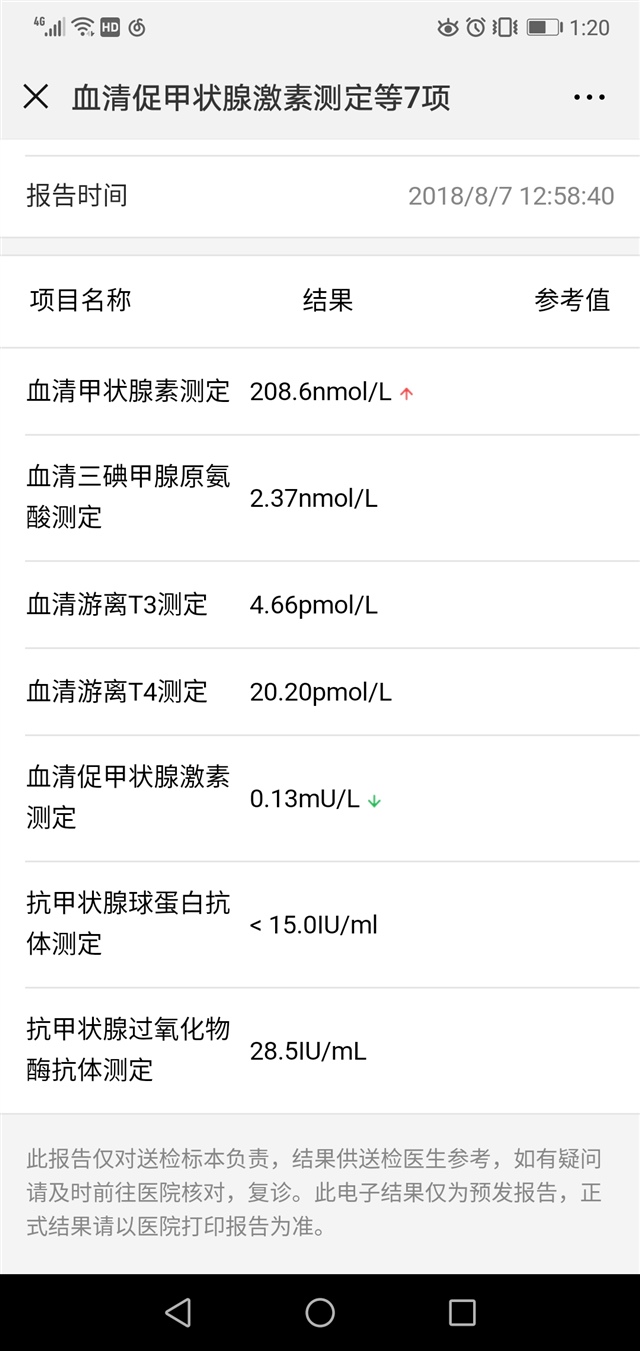Open the three-dot overflow menu
This screenshot has height=1351, width=640.
[589, 97]
